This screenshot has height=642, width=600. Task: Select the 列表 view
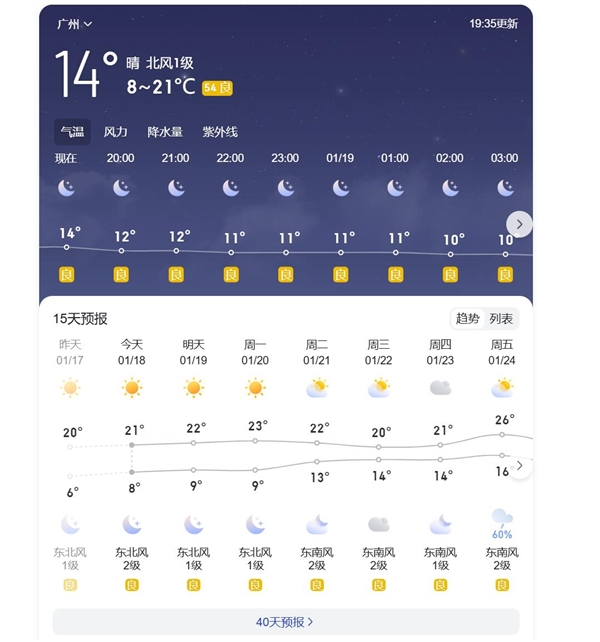point(501,319)
